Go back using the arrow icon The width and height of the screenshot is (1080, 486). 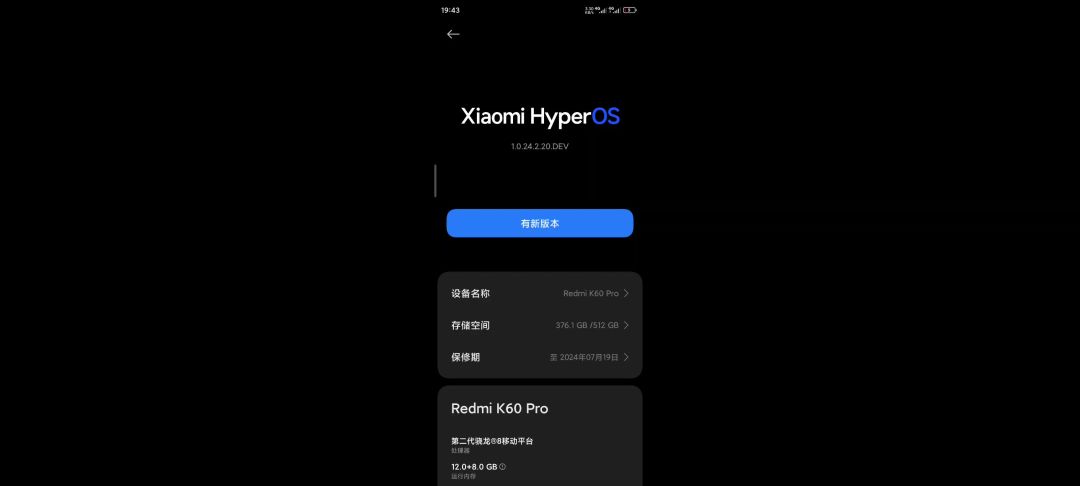453,34
